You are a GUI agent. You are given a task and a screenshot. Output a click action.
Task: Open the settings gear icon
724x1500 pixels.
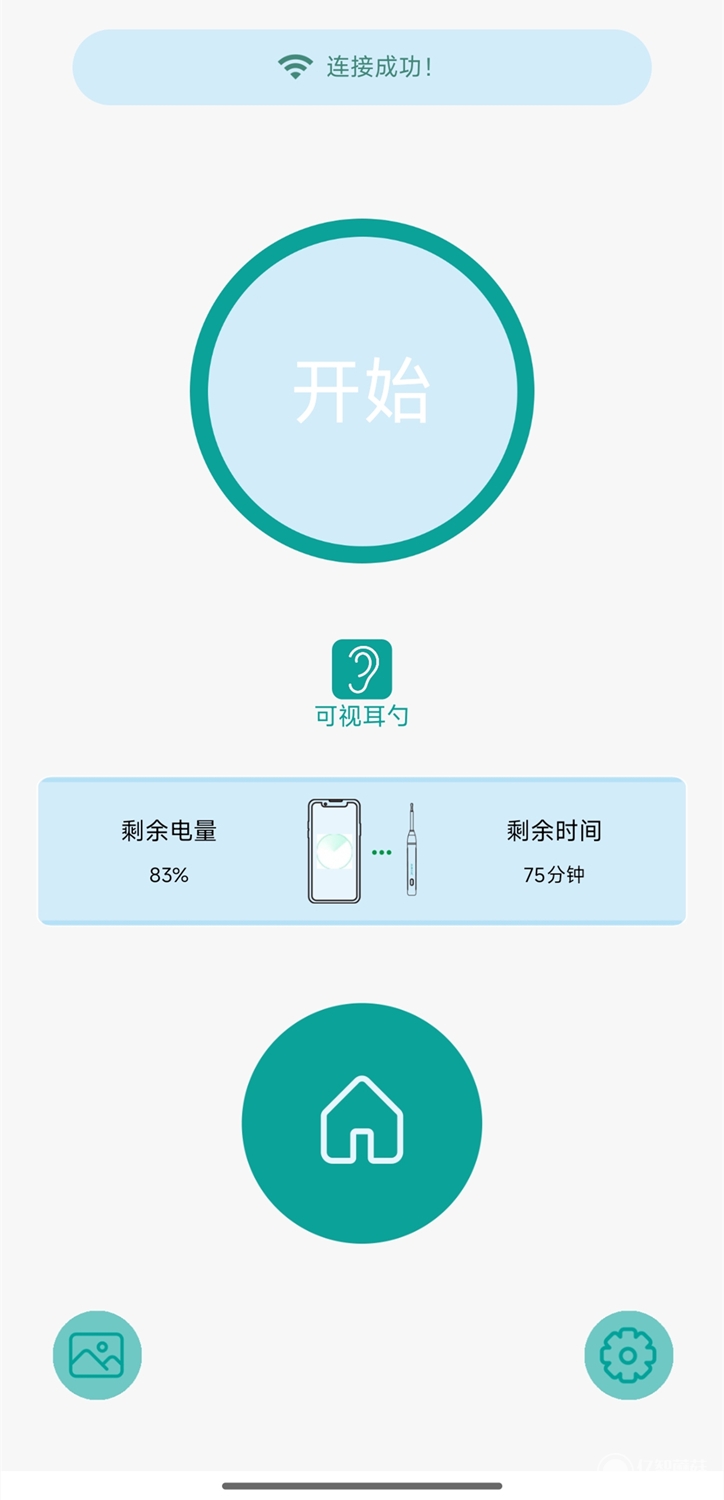[628, 1355]
